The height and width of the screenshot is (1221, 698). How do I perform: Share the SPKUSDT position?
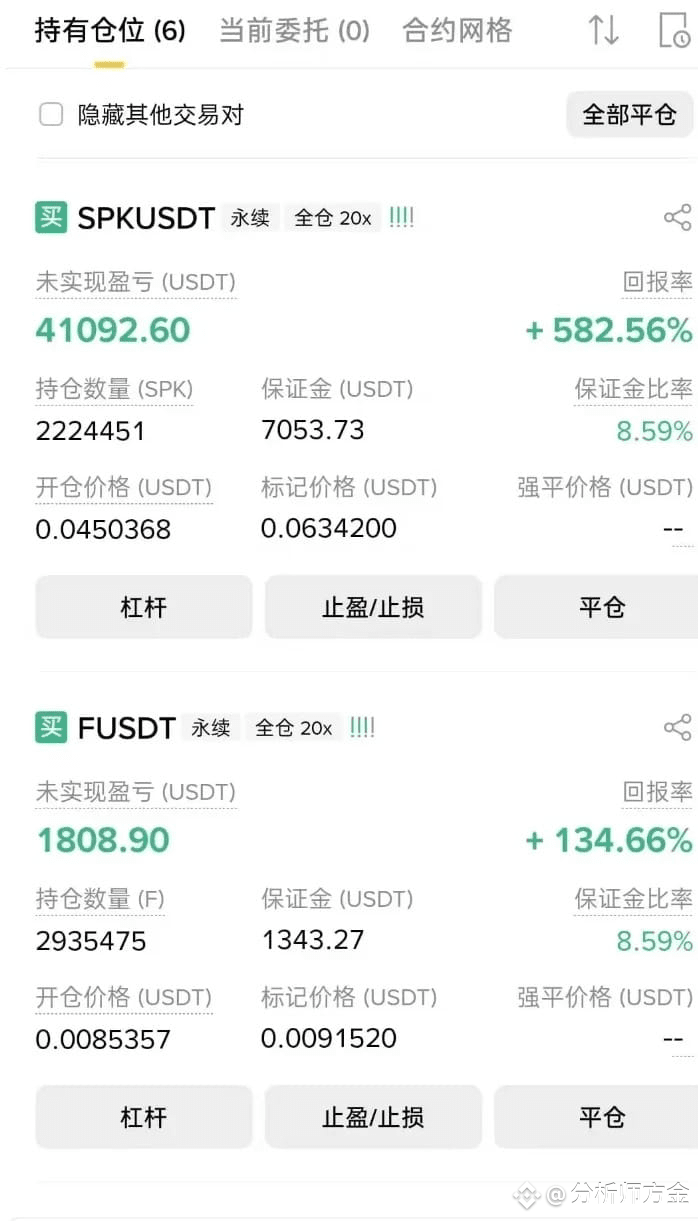tap(677, 218)
